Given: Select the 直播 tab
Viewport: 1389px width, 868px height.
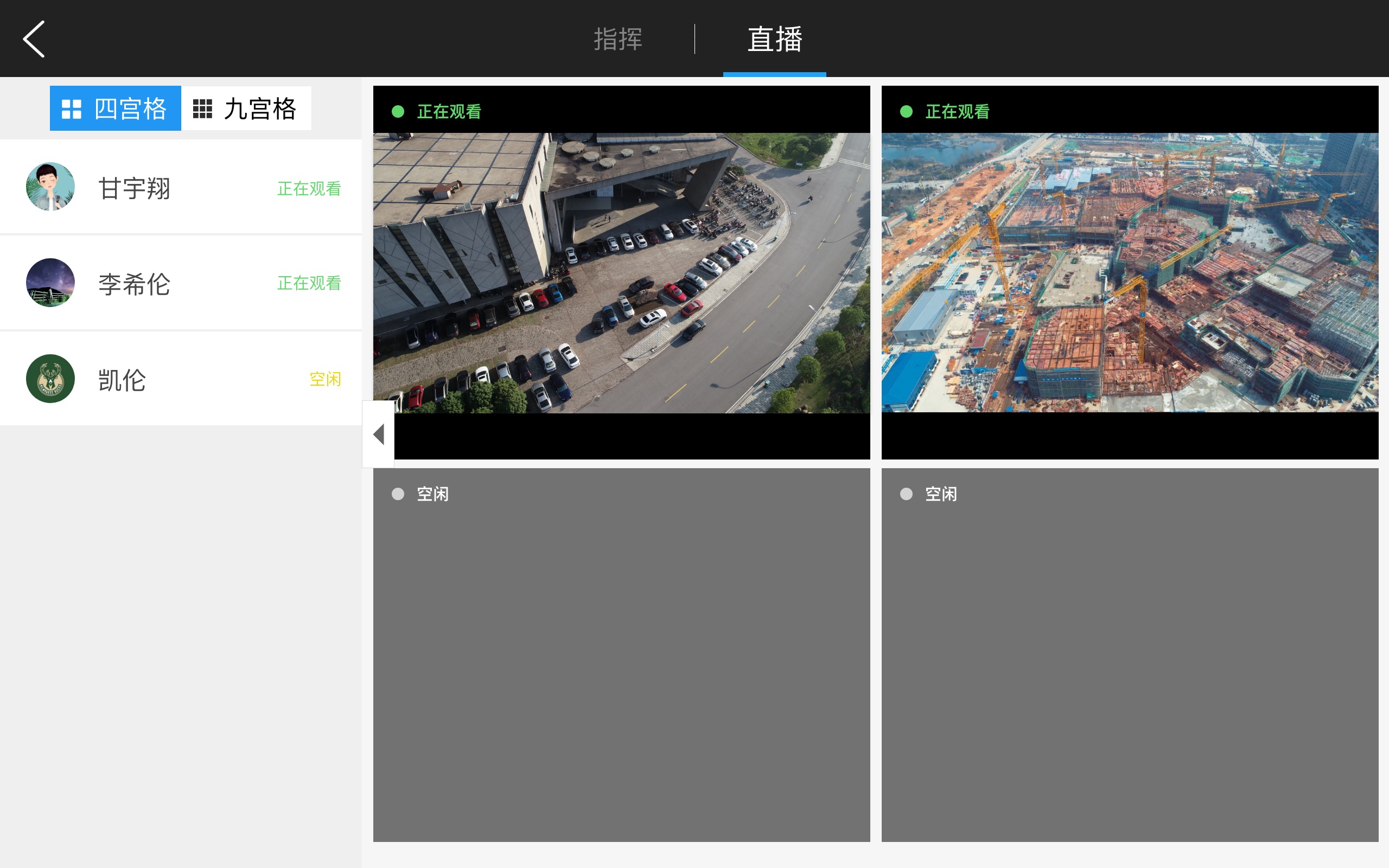Looking at the screenshot, I should [774, 39].
